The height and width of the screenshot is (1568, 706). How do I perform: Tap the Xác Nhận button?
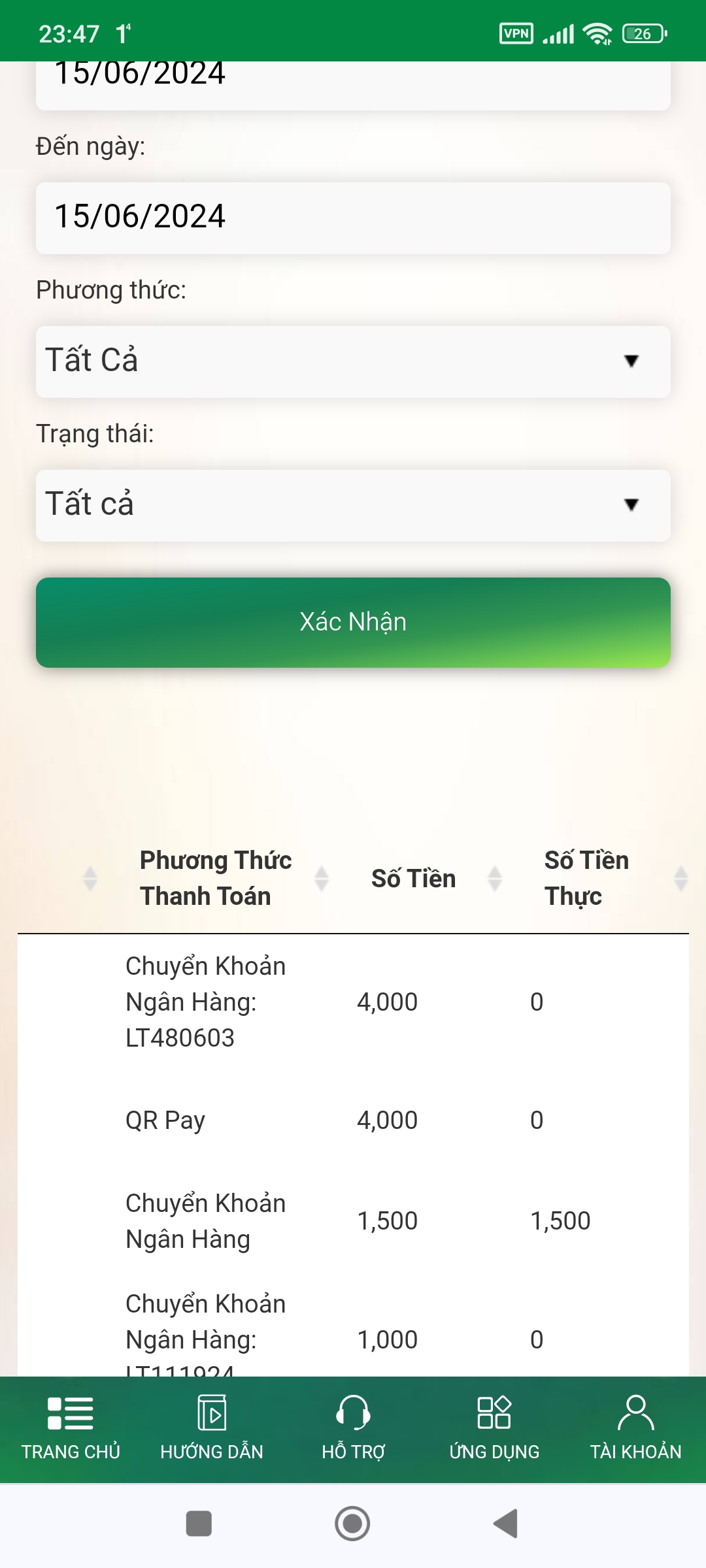click(x=353, y=622)
